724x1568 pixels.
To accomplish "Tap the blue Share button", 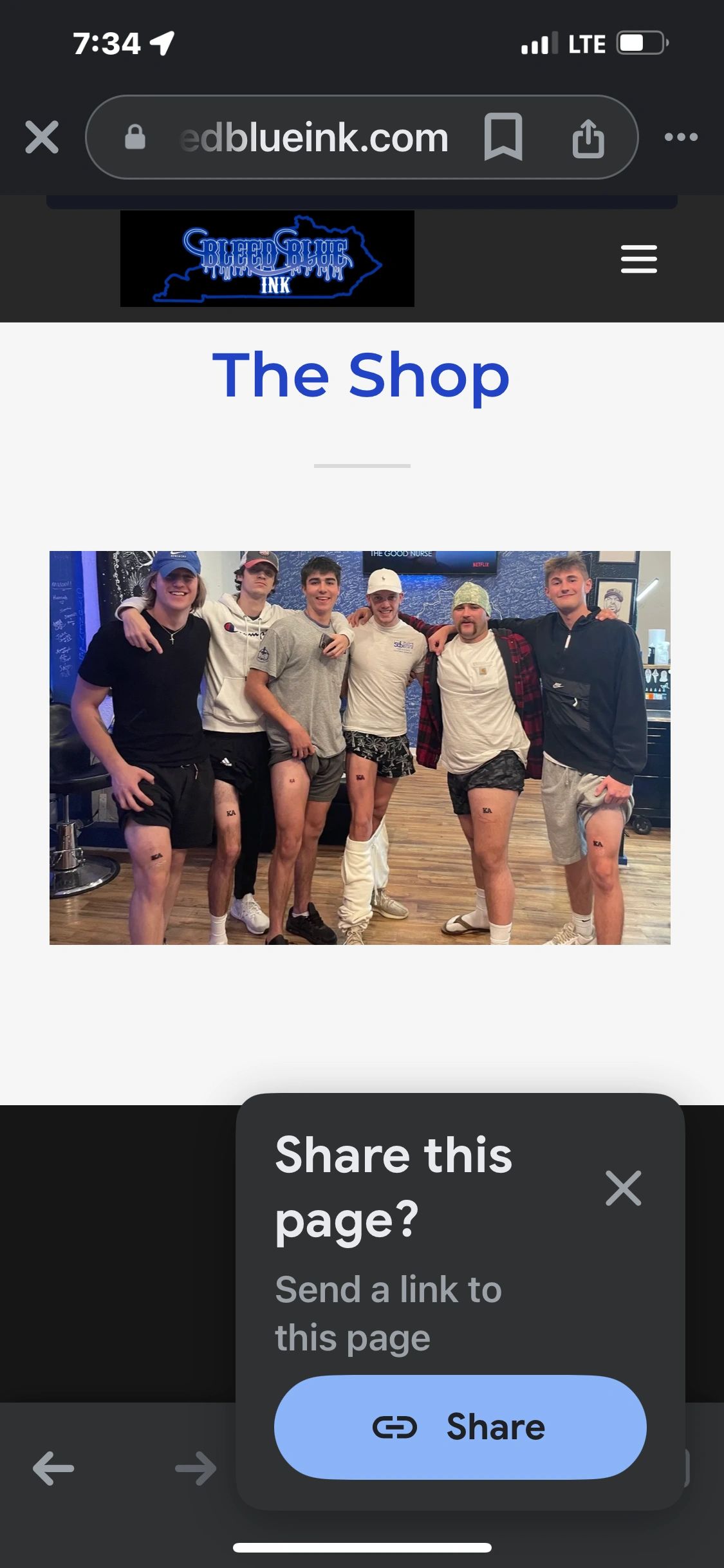I will point(460,1427).
